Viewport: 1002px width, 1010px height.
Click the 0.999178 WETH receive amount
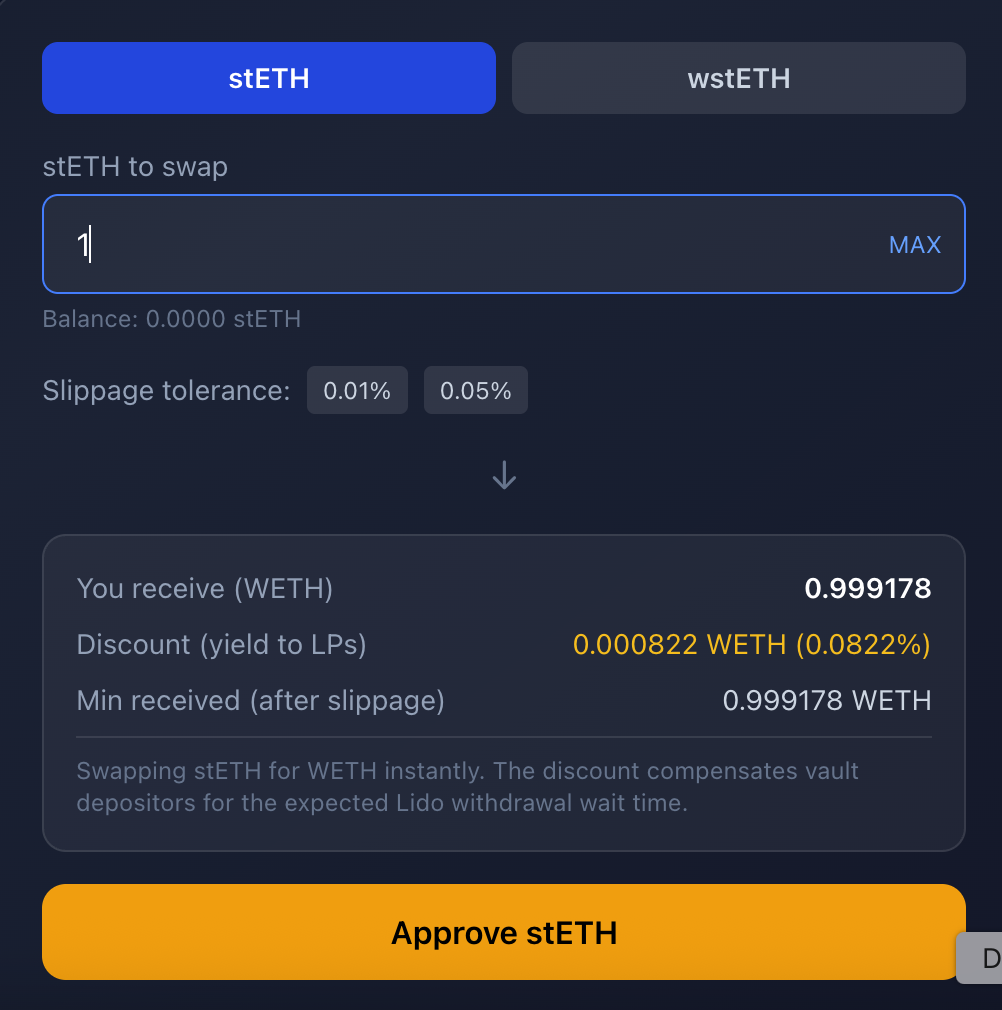click(x=866, y=589)
